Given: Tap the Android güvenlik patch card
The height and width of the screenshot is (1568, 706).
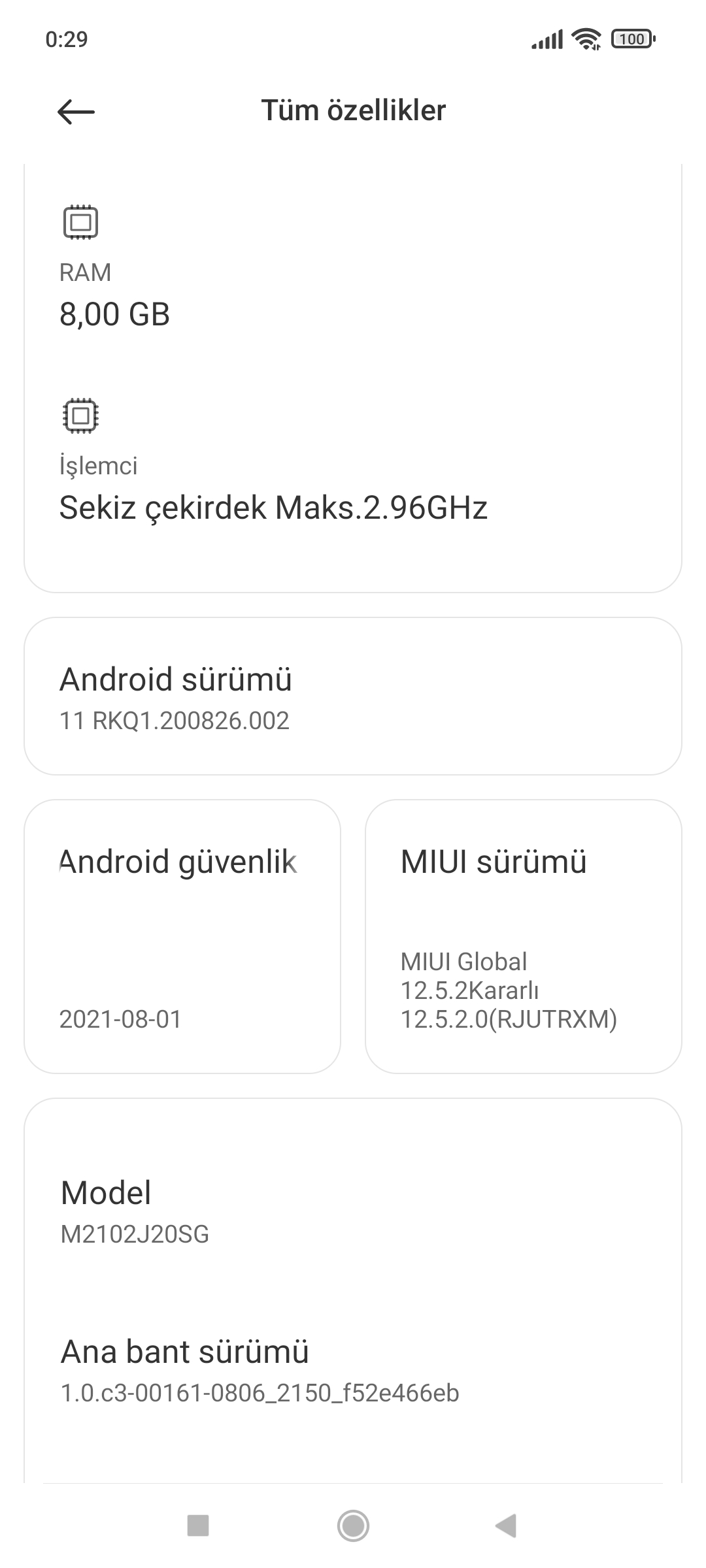Looking at the screenshot, I should (182, 936).
